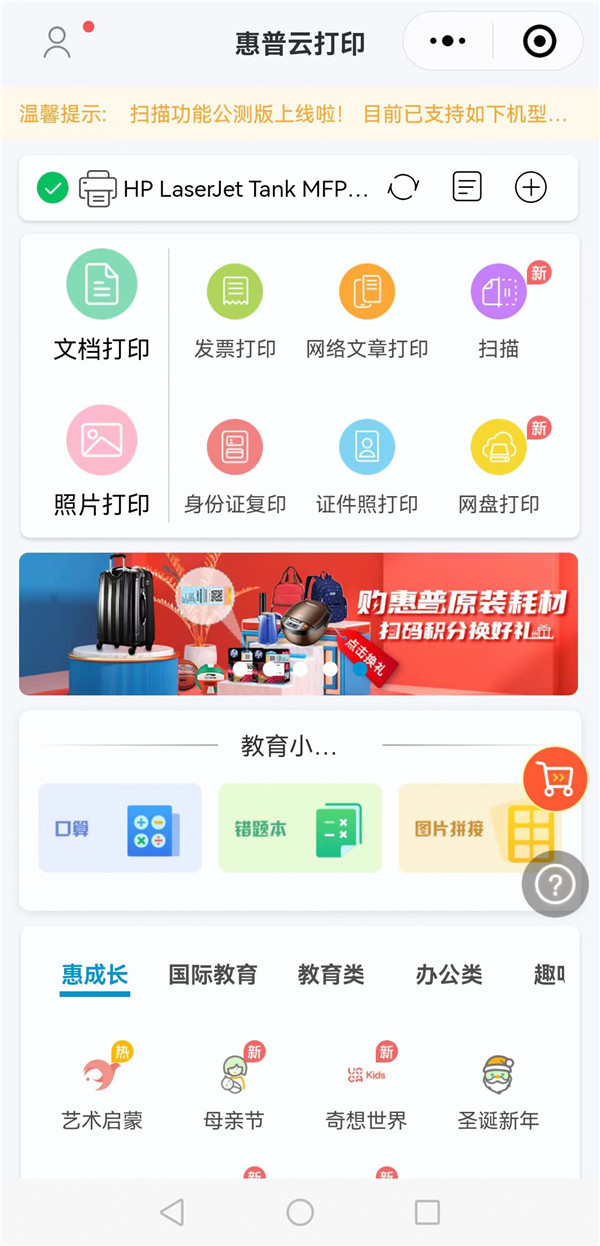Switch to the 国际教育 tab
This screenshot has width=600, height=1246.
pyautogui.click(x=212, y=974)
